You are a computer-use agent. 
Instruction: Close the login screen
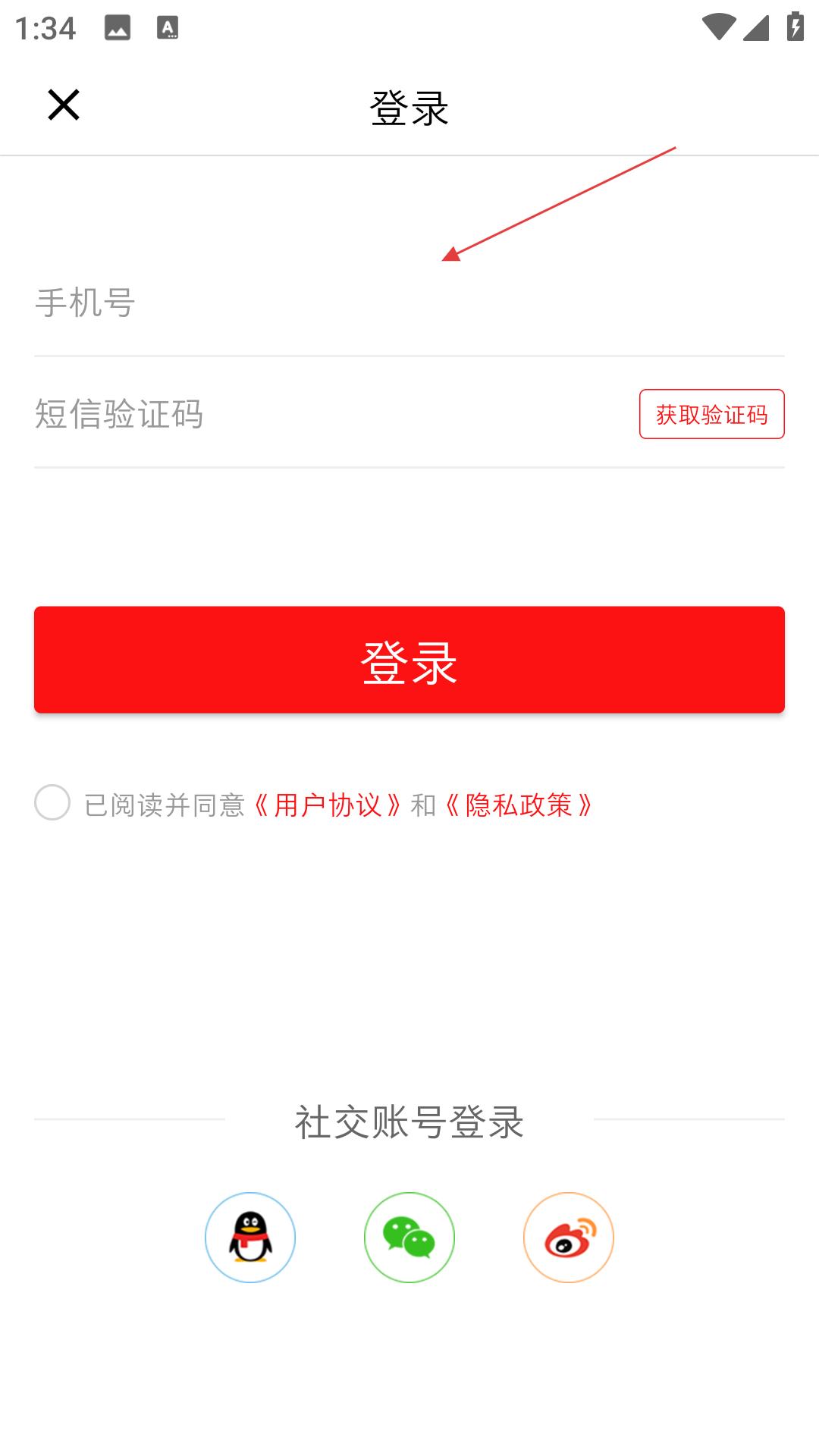(x=64, y=105)
